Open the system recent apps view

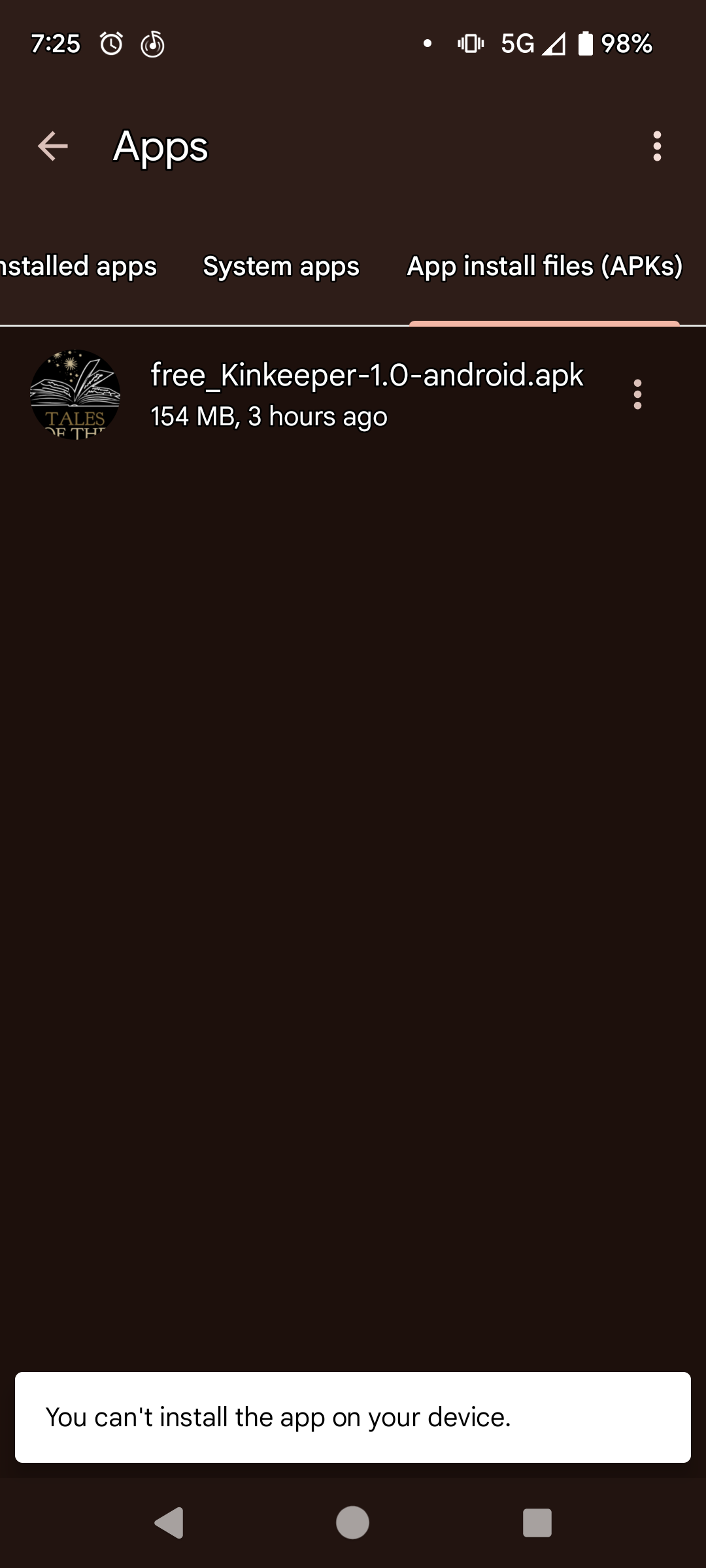[x=537, y=1522]
